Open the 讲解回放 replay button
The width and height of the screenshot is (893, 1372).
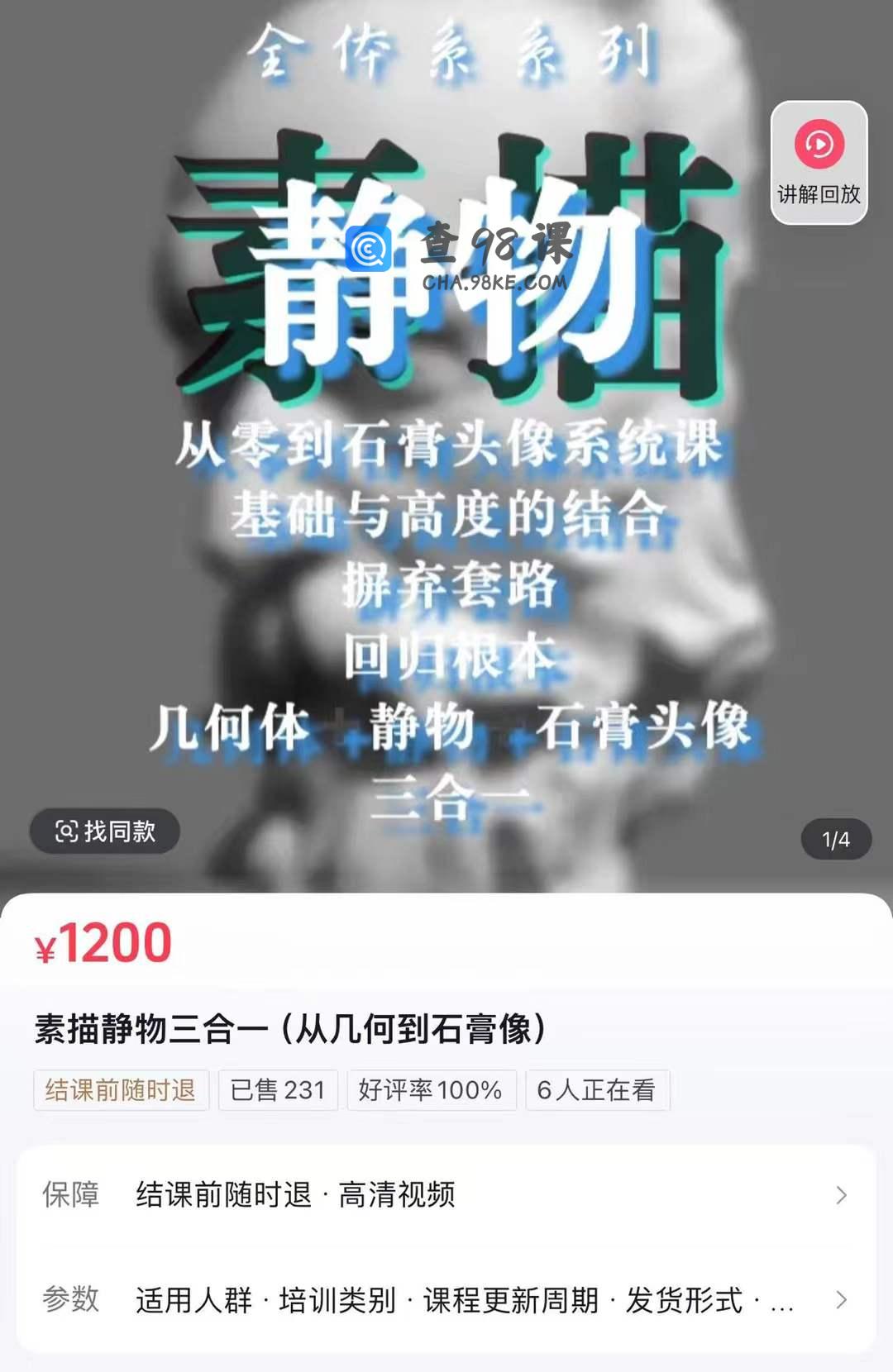click(819, 163)
